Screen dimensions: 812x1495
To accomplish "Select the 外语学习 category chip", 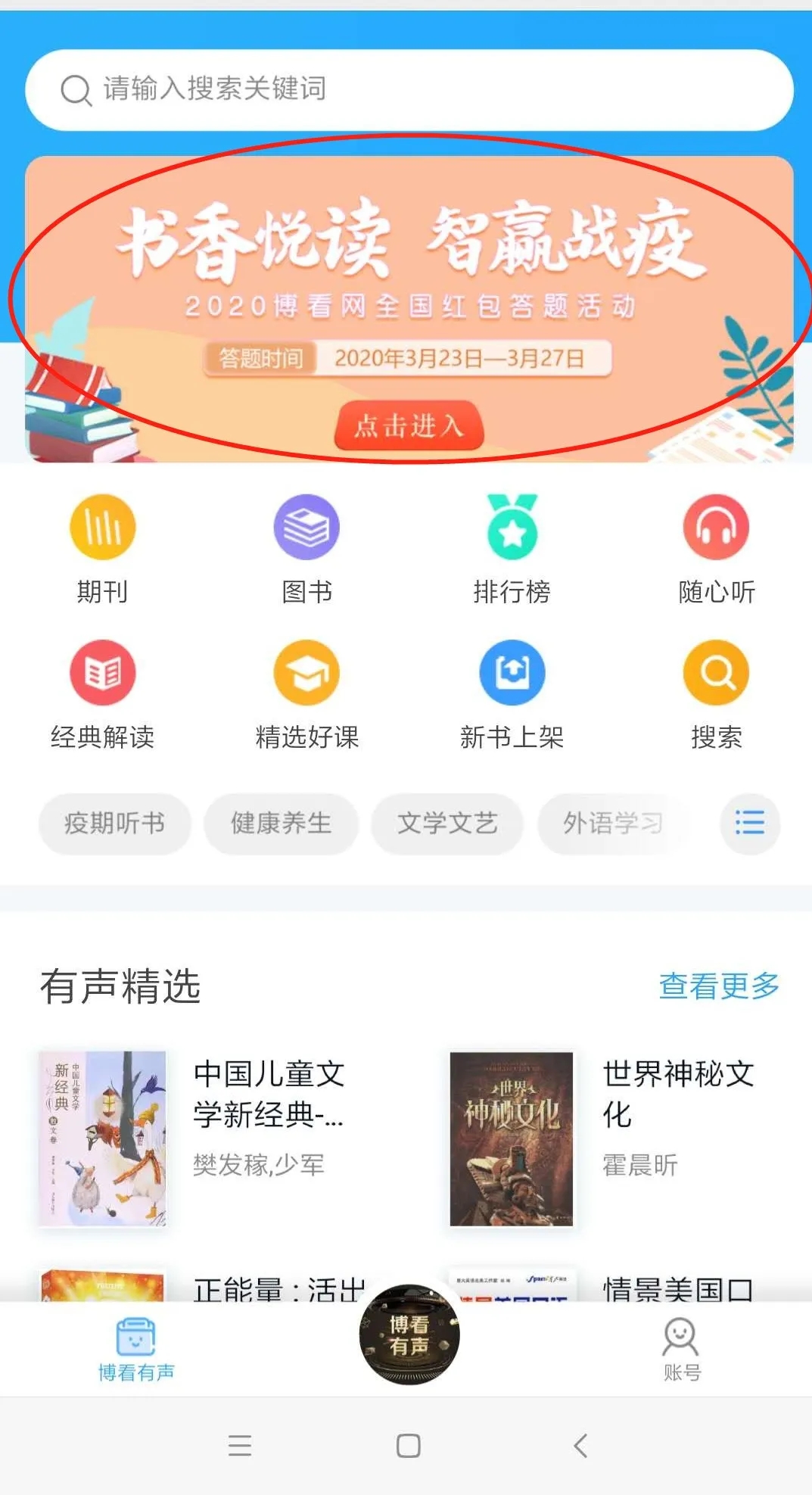I will coord(613,824).
